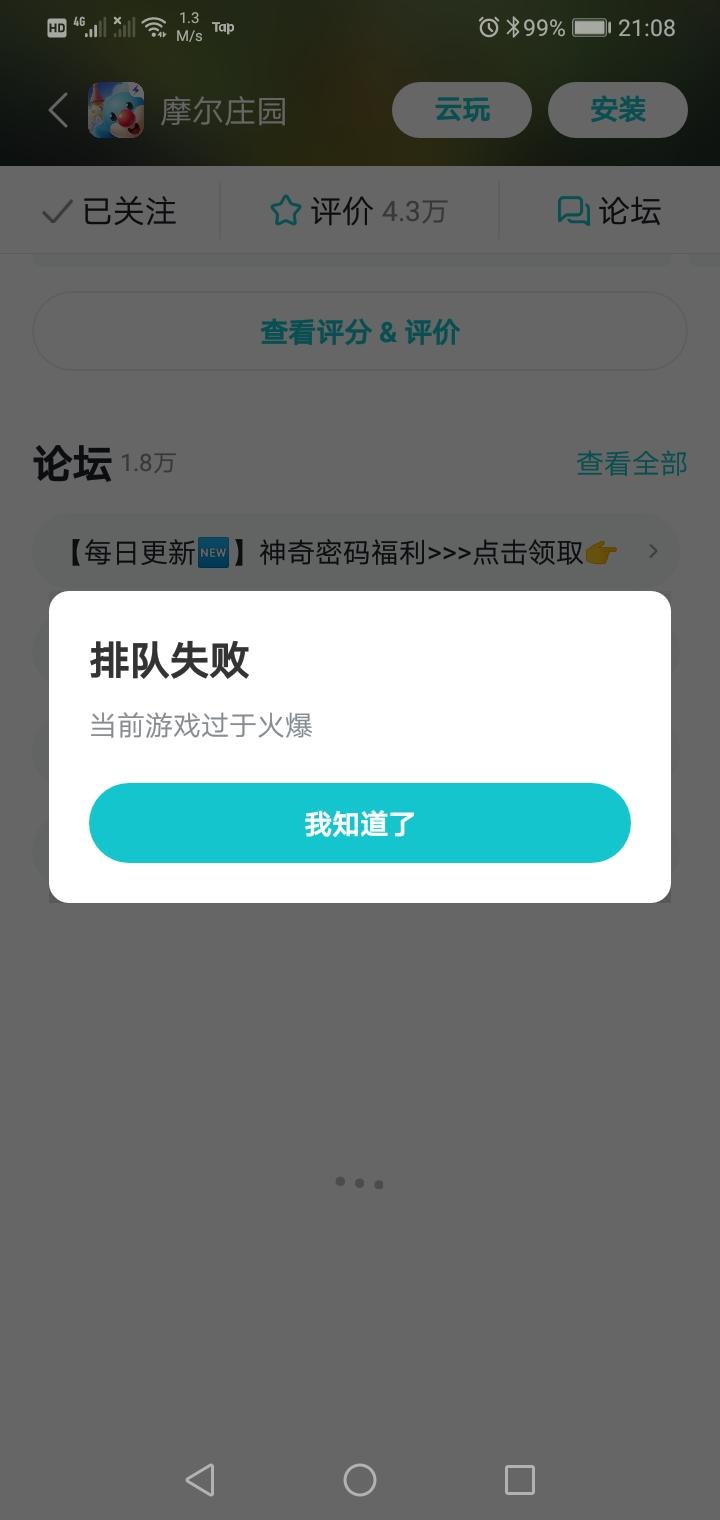Screen dimensions: 720x1520
Task: Open 查看评分 & 评价 ratings page
Action: tap(360, 331)
